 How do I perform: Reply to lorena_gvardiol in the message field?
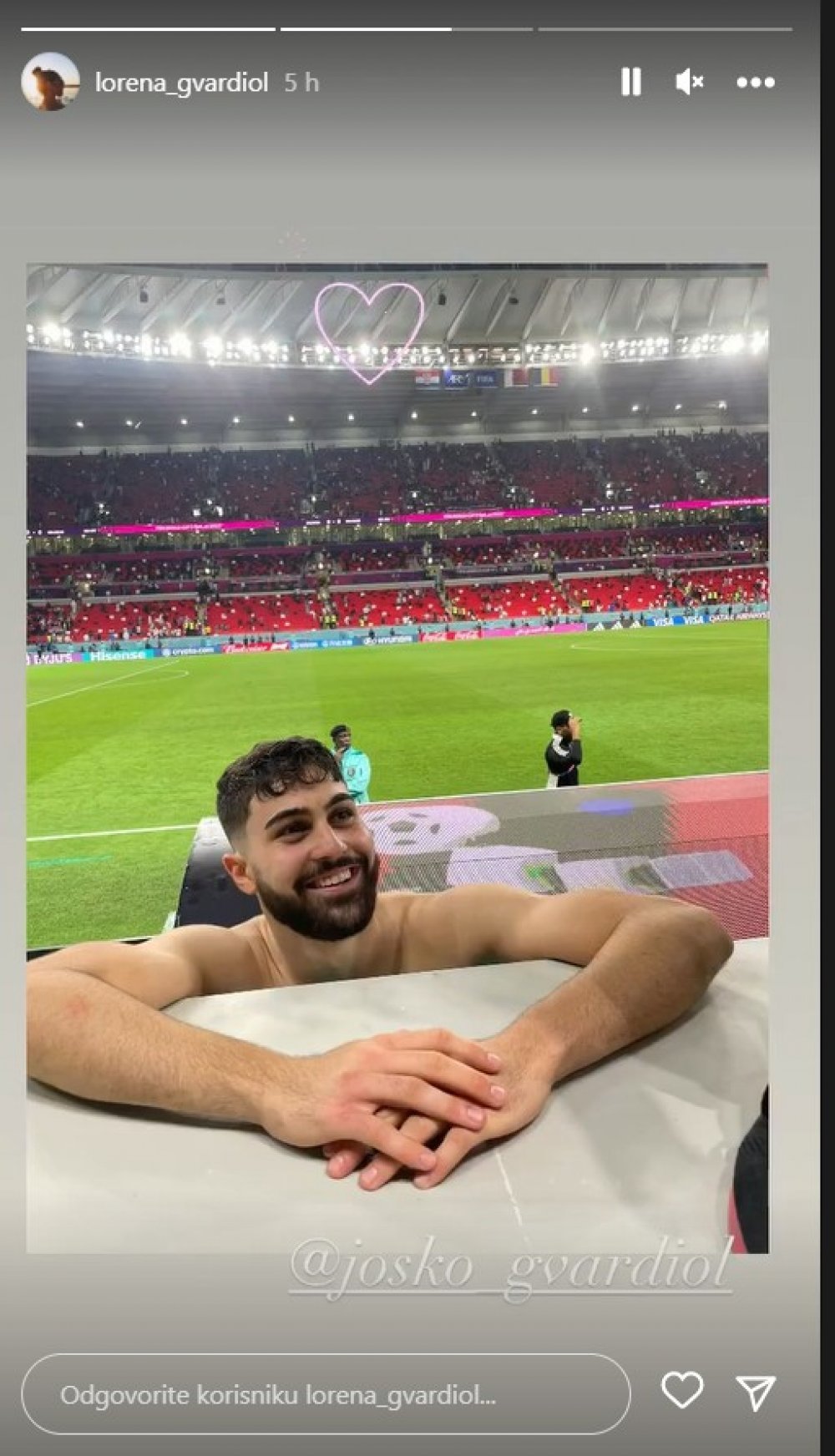click(x=326, y=1394)
